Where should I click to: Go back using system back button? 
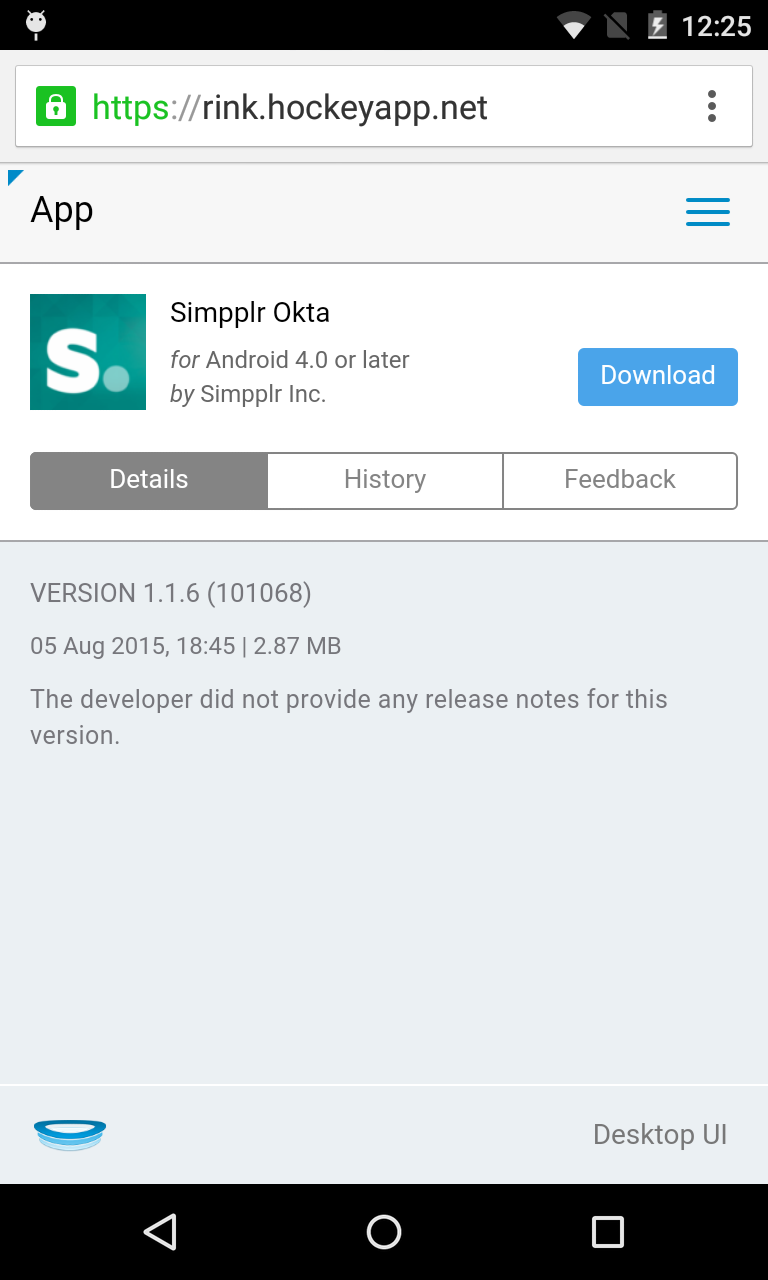160,1231
